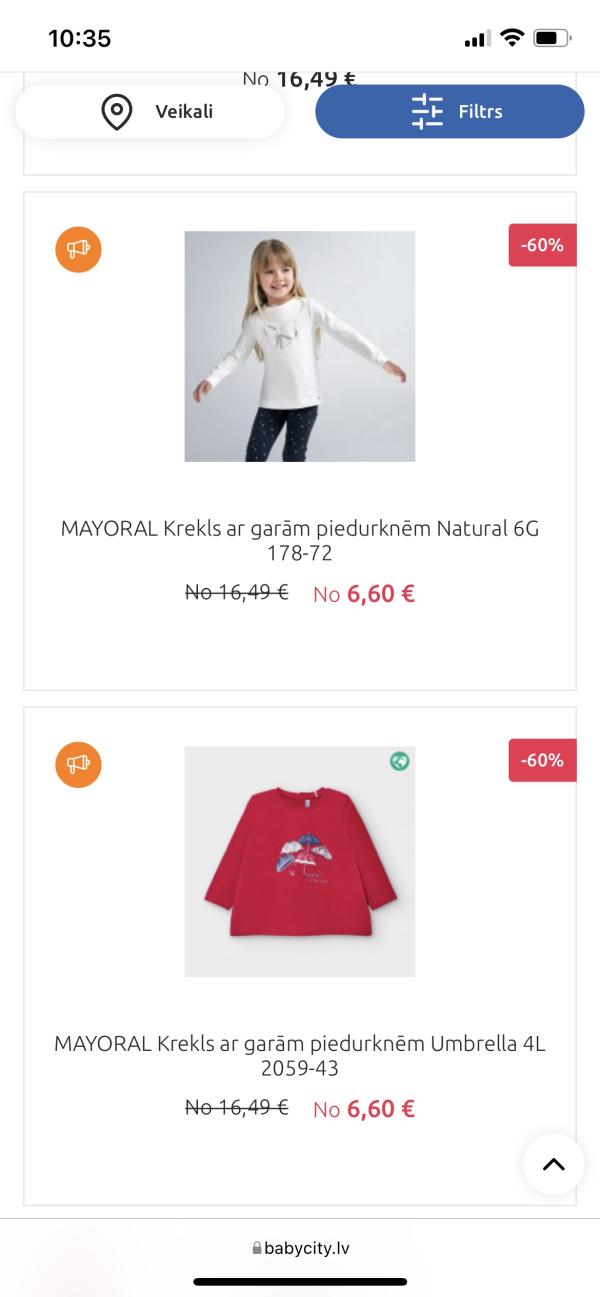Open the Filtrs filter options
Screen dimensions: 600x1297
(x=450, y=112)
